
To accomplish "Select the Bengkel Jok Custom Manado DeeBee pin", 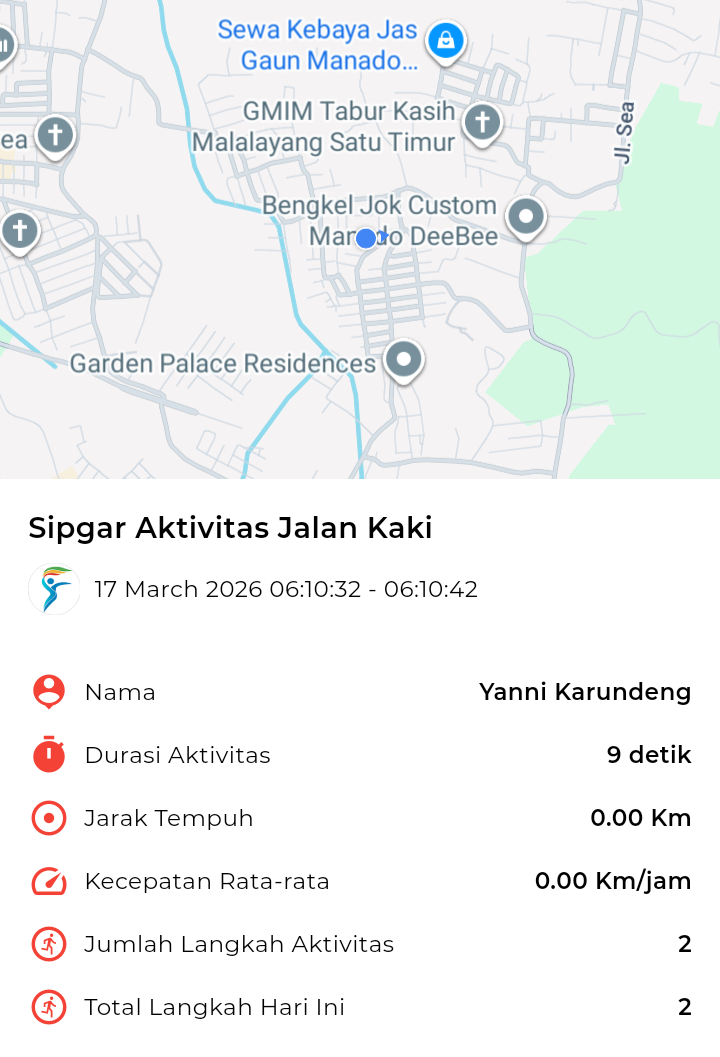I will pyautogui.click(x=526, y=216).
